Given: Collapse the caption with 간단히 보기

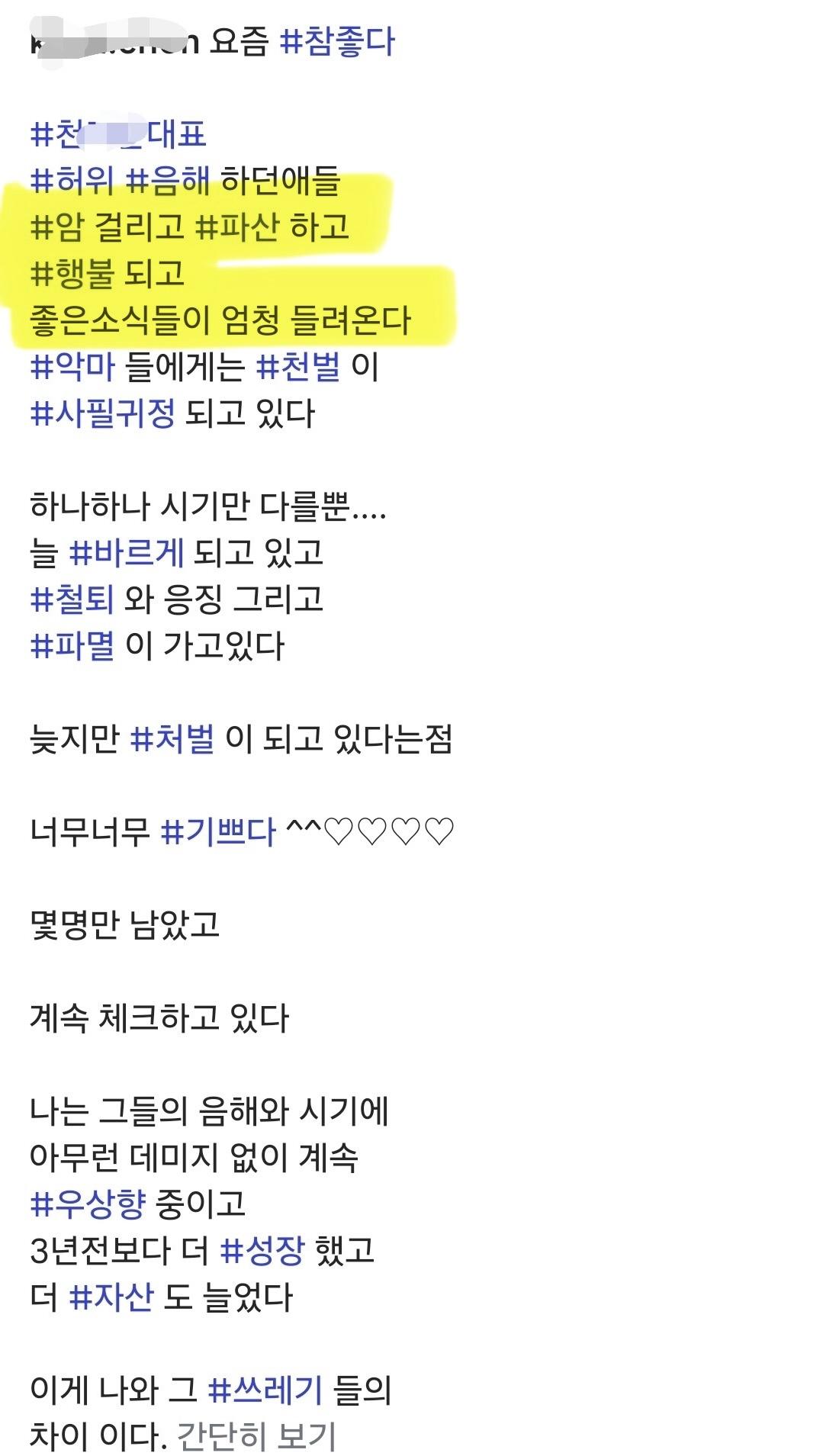Looking at the screenshot, I should pyautogui.click(x=256, y=1436).
